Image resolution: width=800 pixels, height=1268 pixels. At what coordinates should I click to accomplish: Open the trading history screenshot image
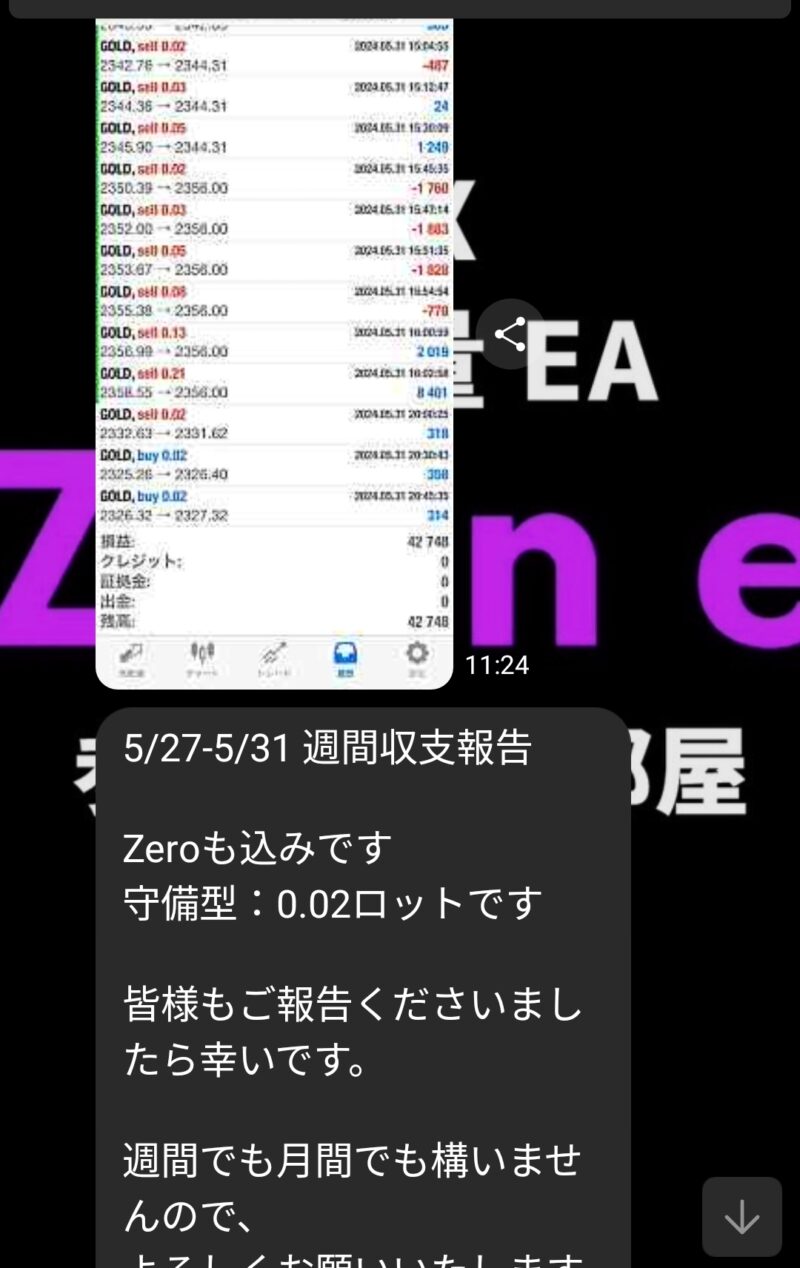click(x=274, y=350)
